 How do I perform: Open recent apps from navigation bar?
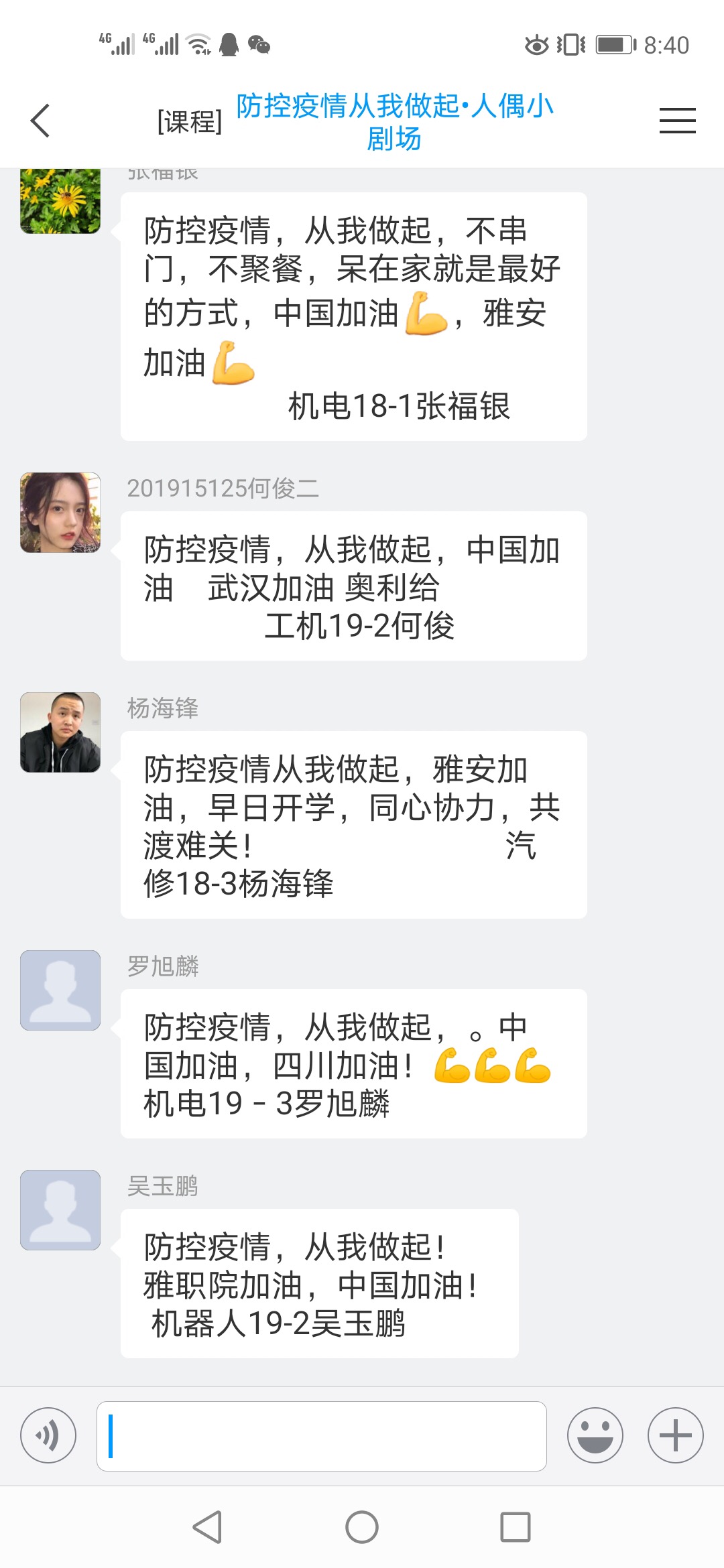pyautogui.click(x=516, y=1527)
